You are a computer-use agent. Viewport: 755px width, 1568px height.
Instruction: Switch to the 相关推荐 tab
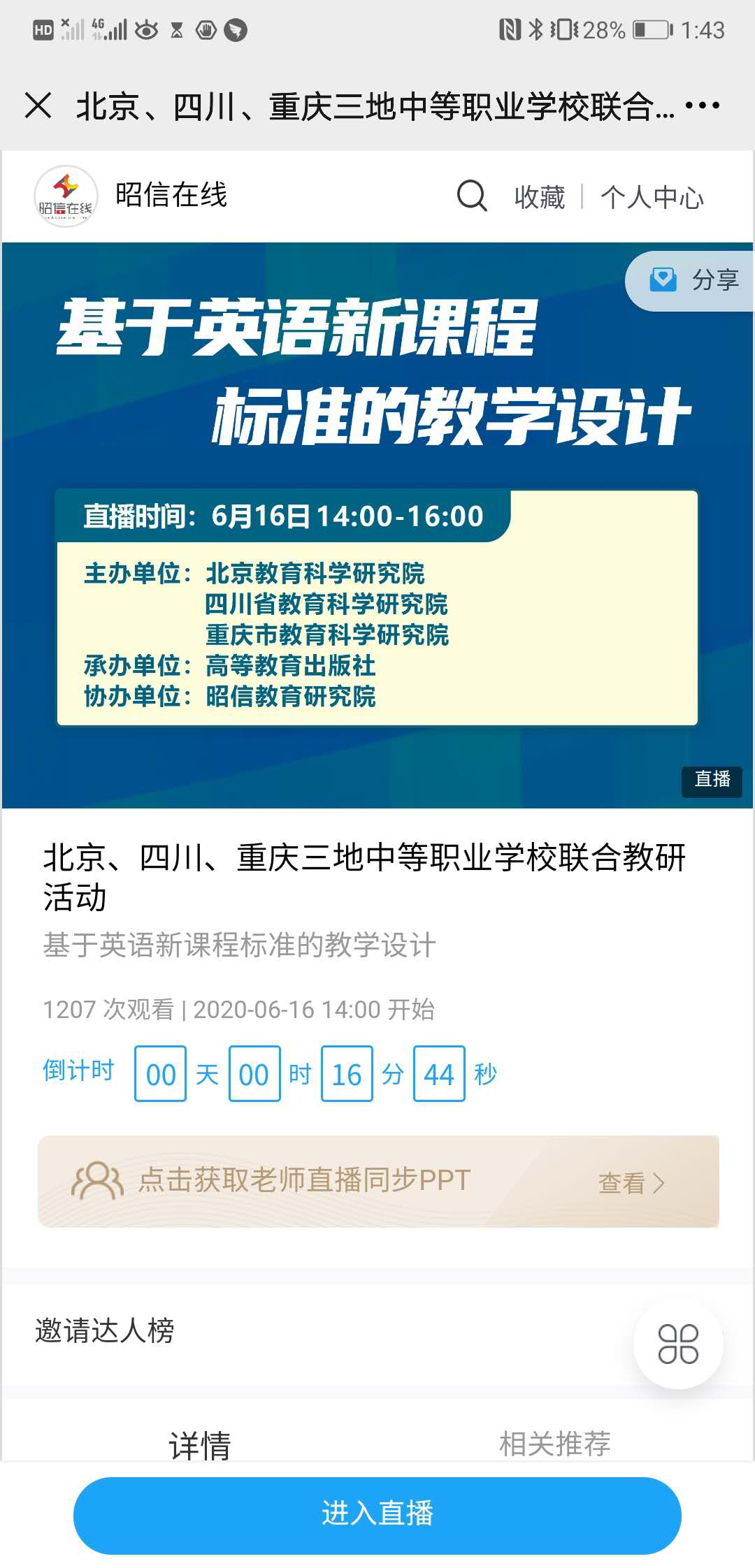coord(555,1443)
